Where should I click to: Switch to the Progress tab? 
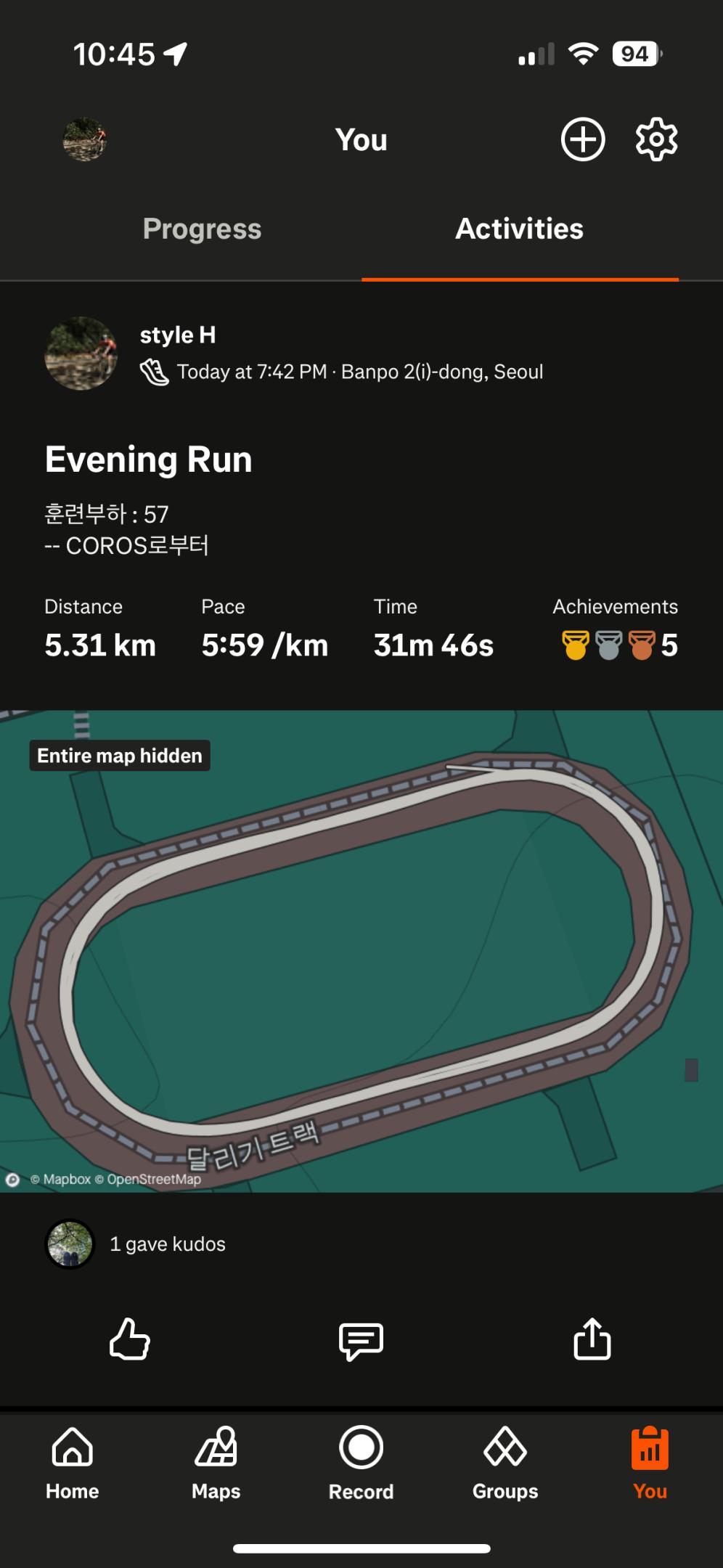click(202, 229)
